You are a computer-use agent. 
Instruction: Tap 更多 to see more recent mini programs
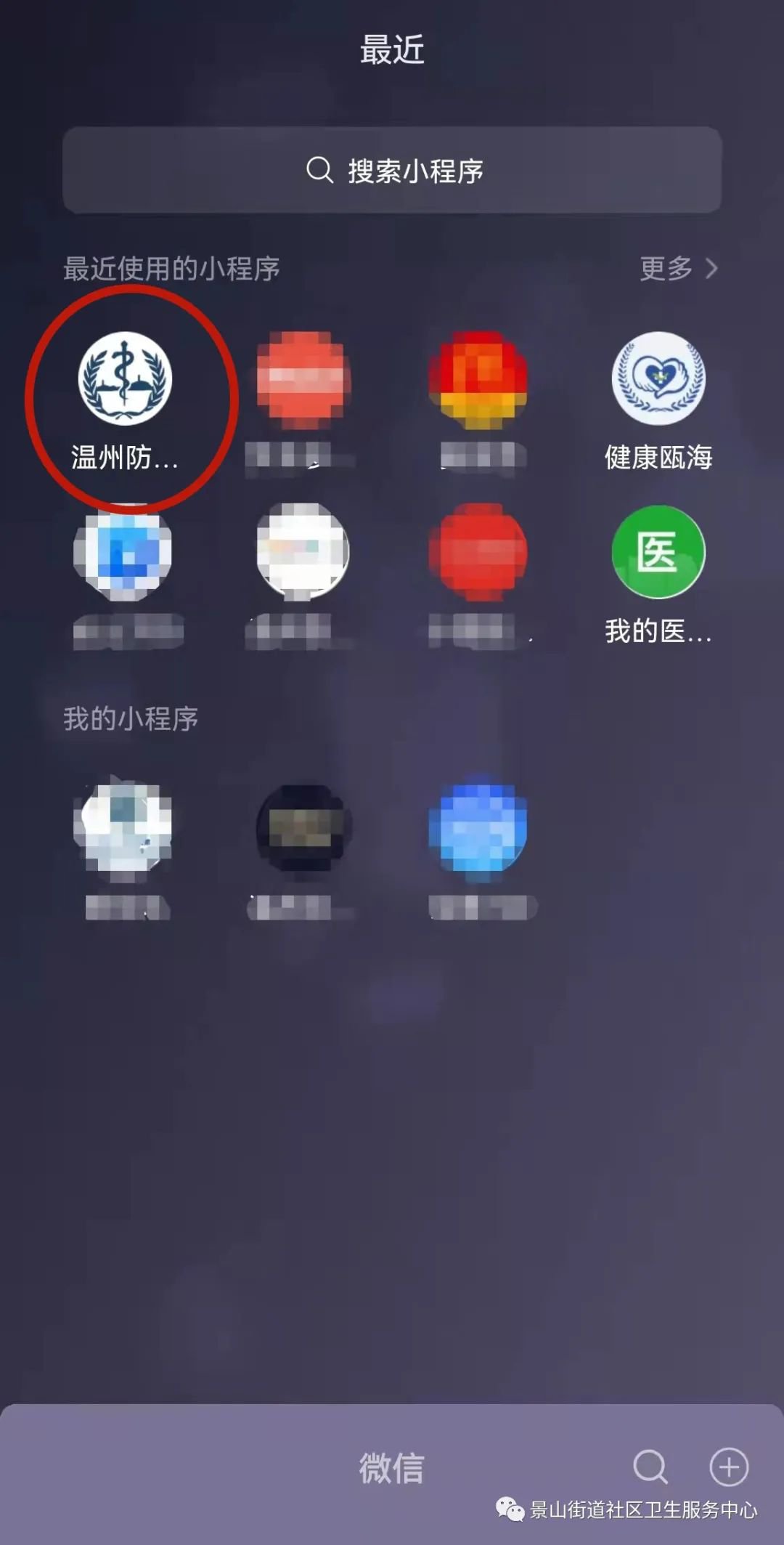(x=678, y=268)
